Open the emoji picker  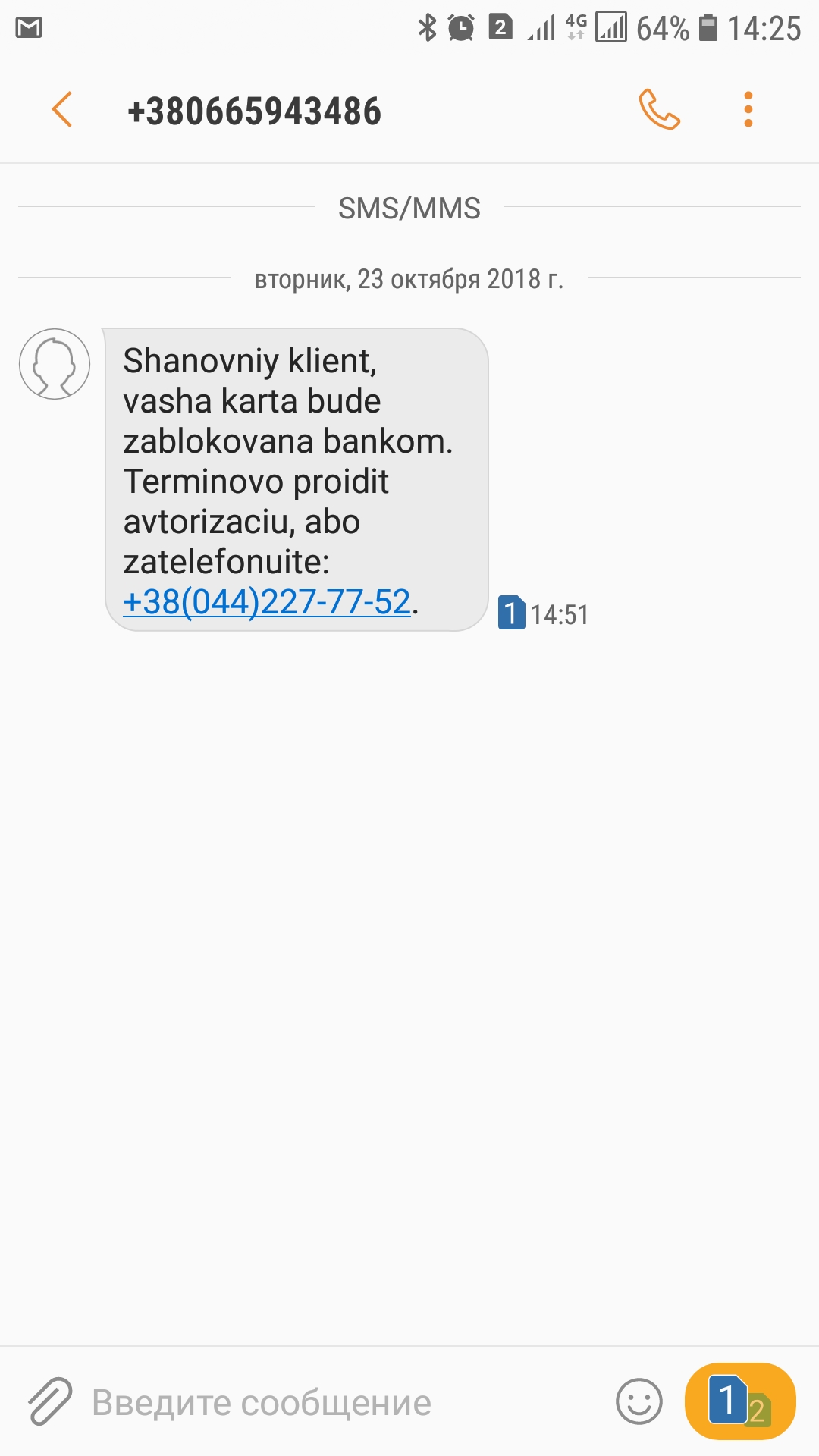tap(639, 1401)
